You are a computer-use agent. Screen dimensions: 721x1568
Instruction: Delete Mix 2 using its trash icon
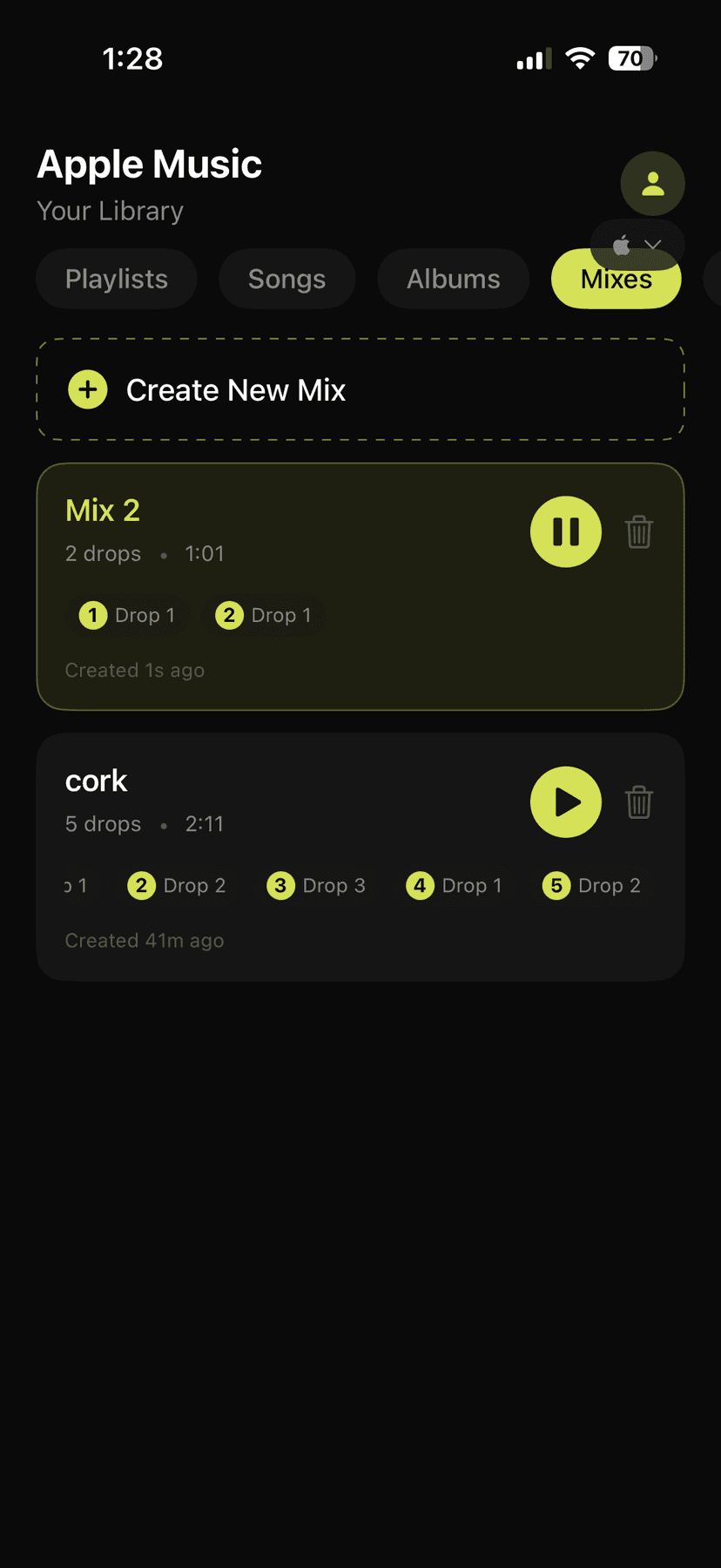click(x=639, y=531)
